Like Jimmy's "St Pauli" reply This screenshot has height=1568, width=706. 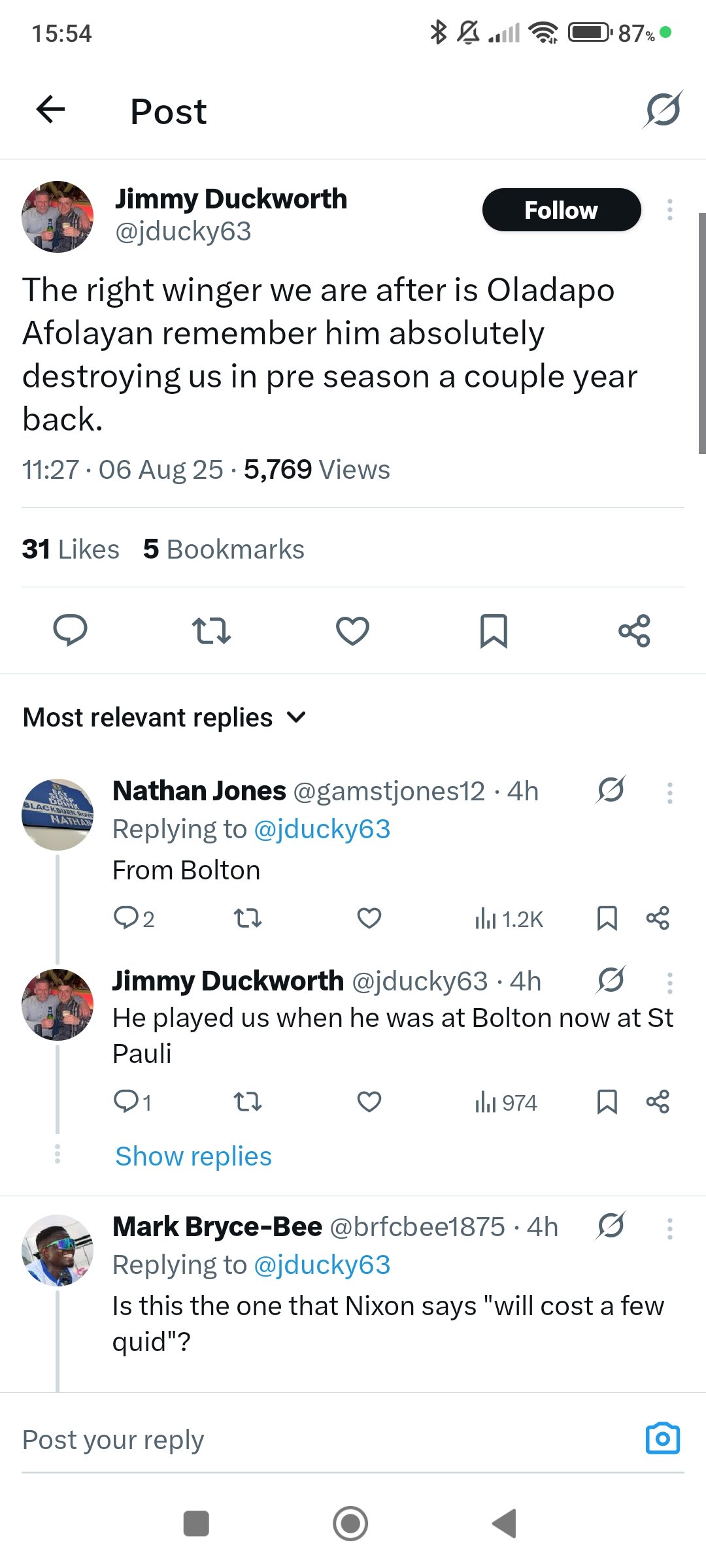tap(369, 1102)
